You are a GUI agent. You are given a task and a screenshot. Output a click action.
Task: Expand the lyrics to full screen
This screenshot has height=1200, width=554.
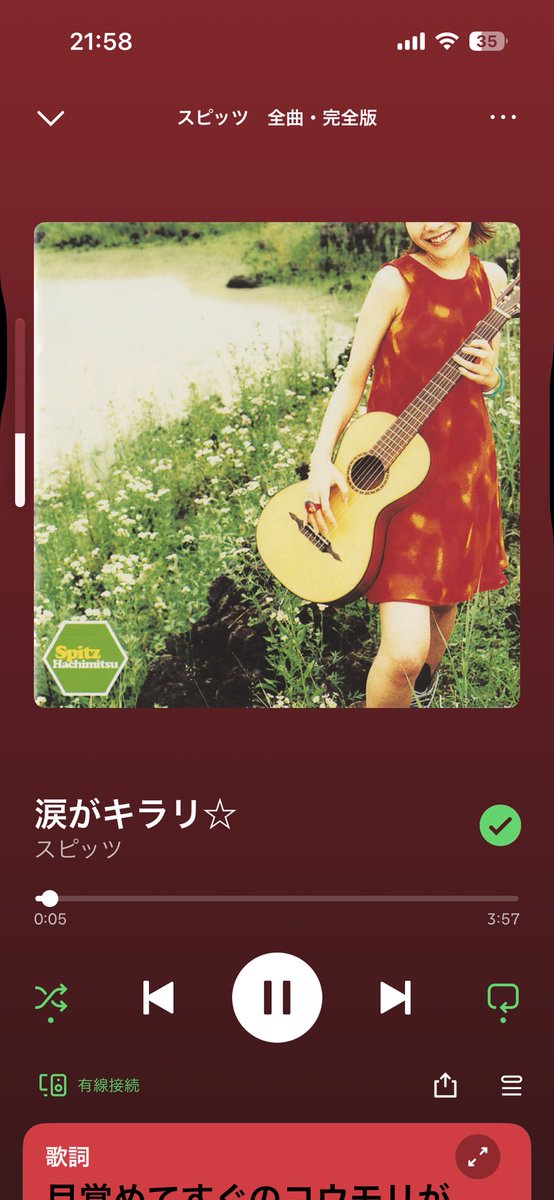coord(478,1157)
